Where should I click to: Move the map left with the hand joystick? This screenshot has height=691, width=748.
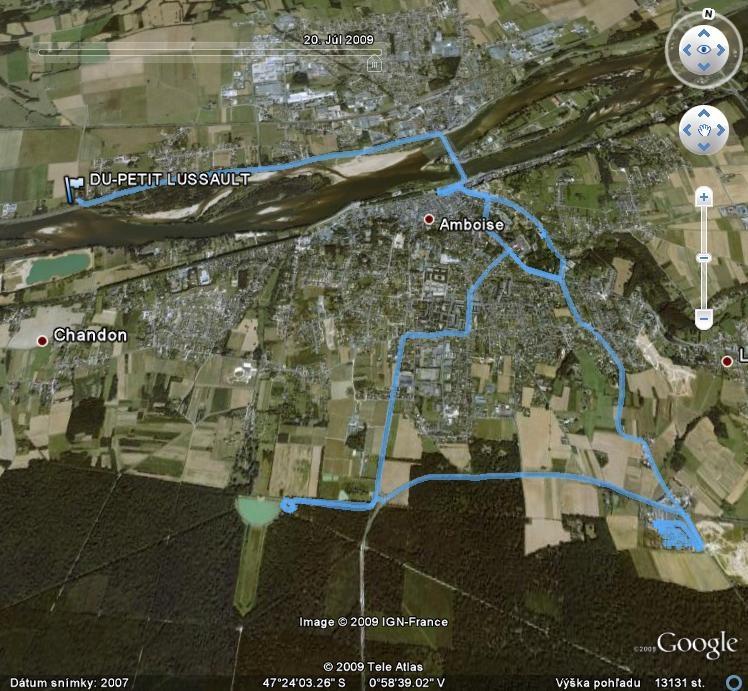pos(688,130)
